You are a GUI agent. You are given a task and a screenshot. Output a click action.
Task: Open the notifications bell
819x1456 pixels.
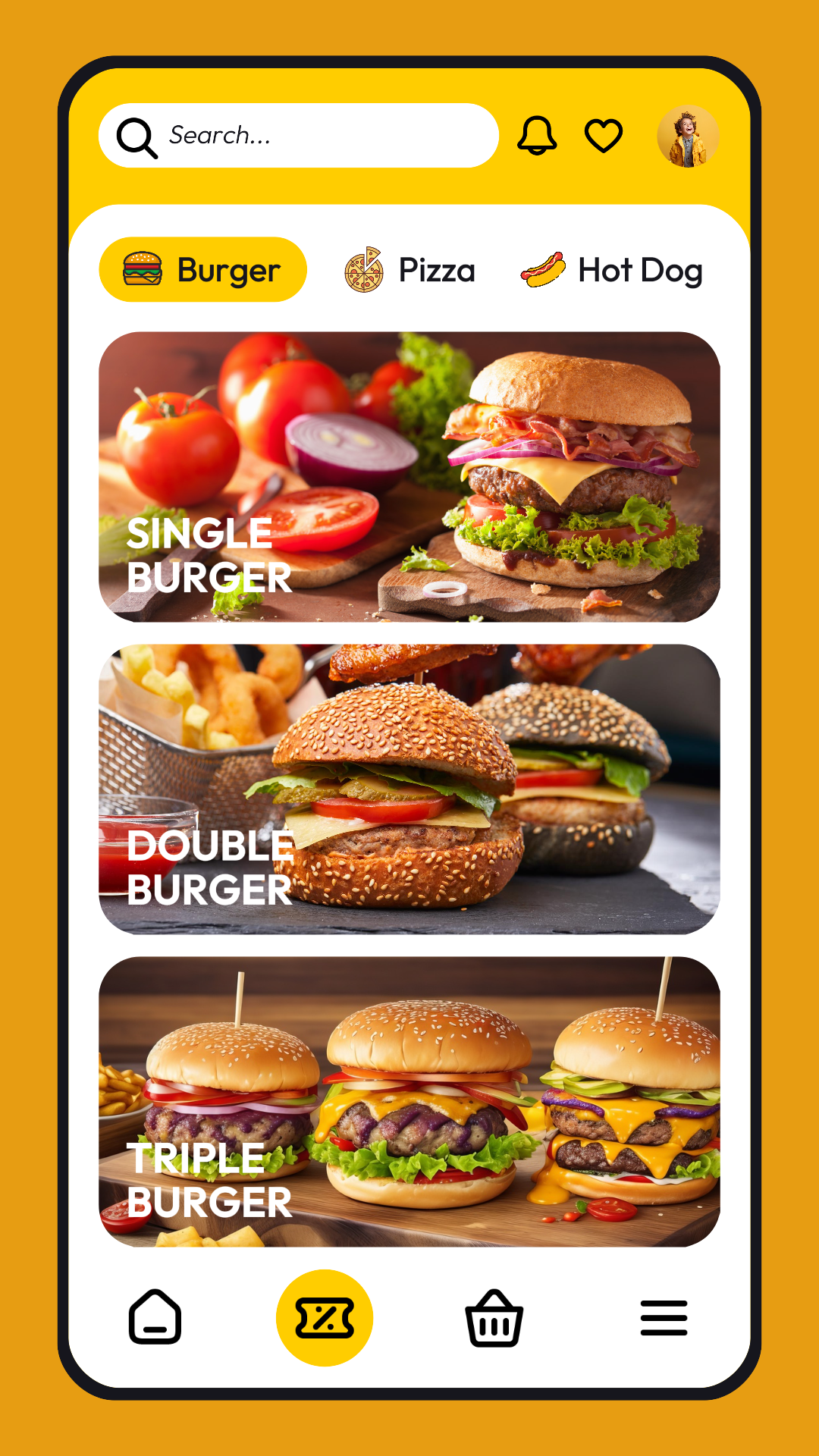click(x=537, y=136)
